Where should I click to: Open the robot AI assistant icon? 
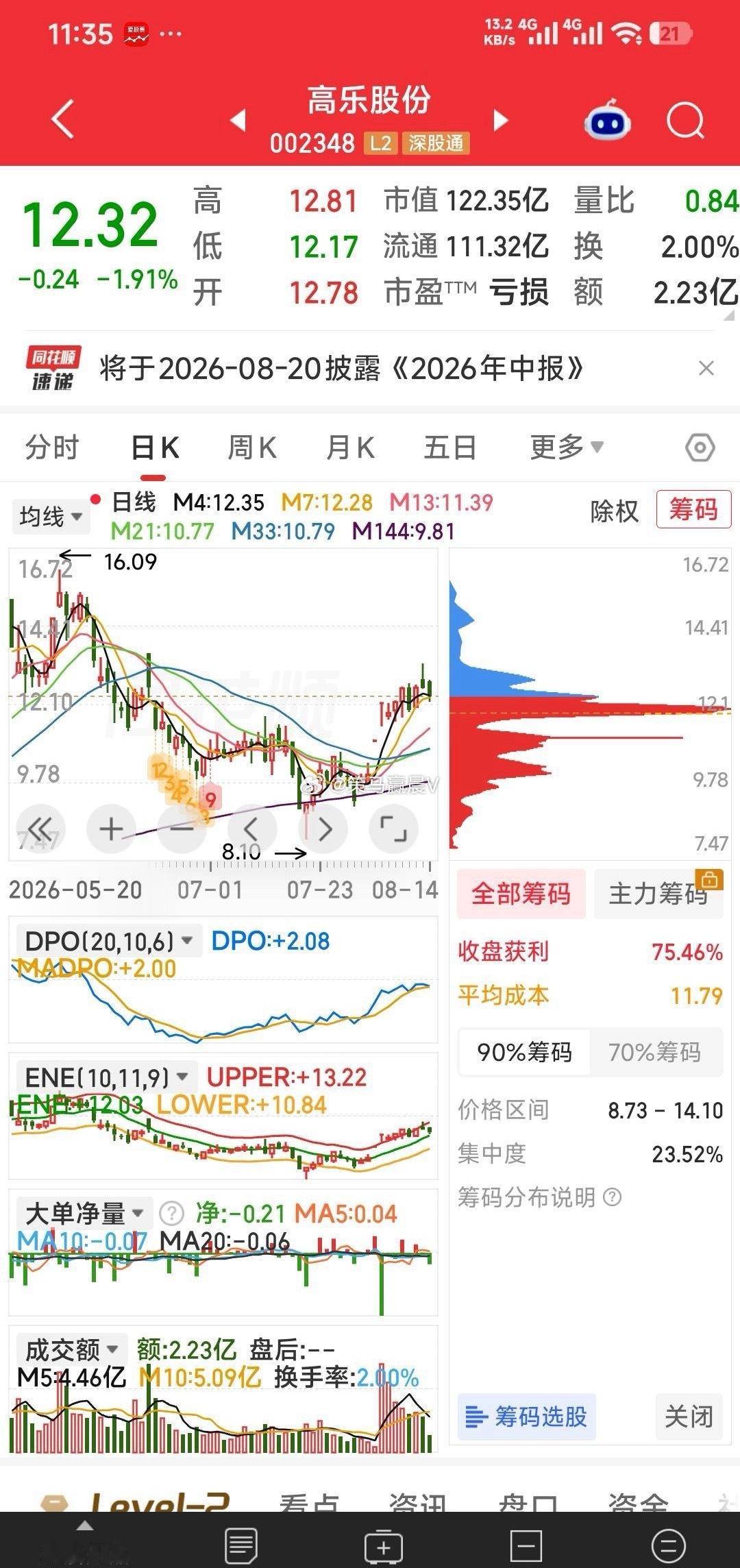(x=607, y=121)
